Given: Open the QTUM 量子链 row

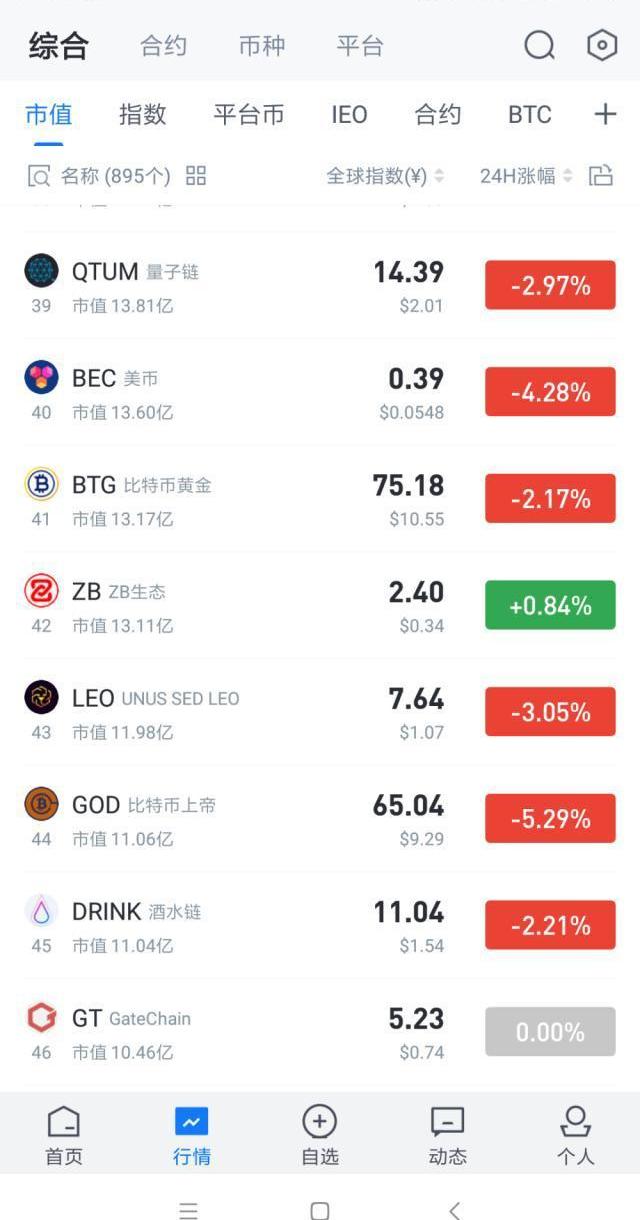Looking at the screenshot, I should (x=320, y=285).
